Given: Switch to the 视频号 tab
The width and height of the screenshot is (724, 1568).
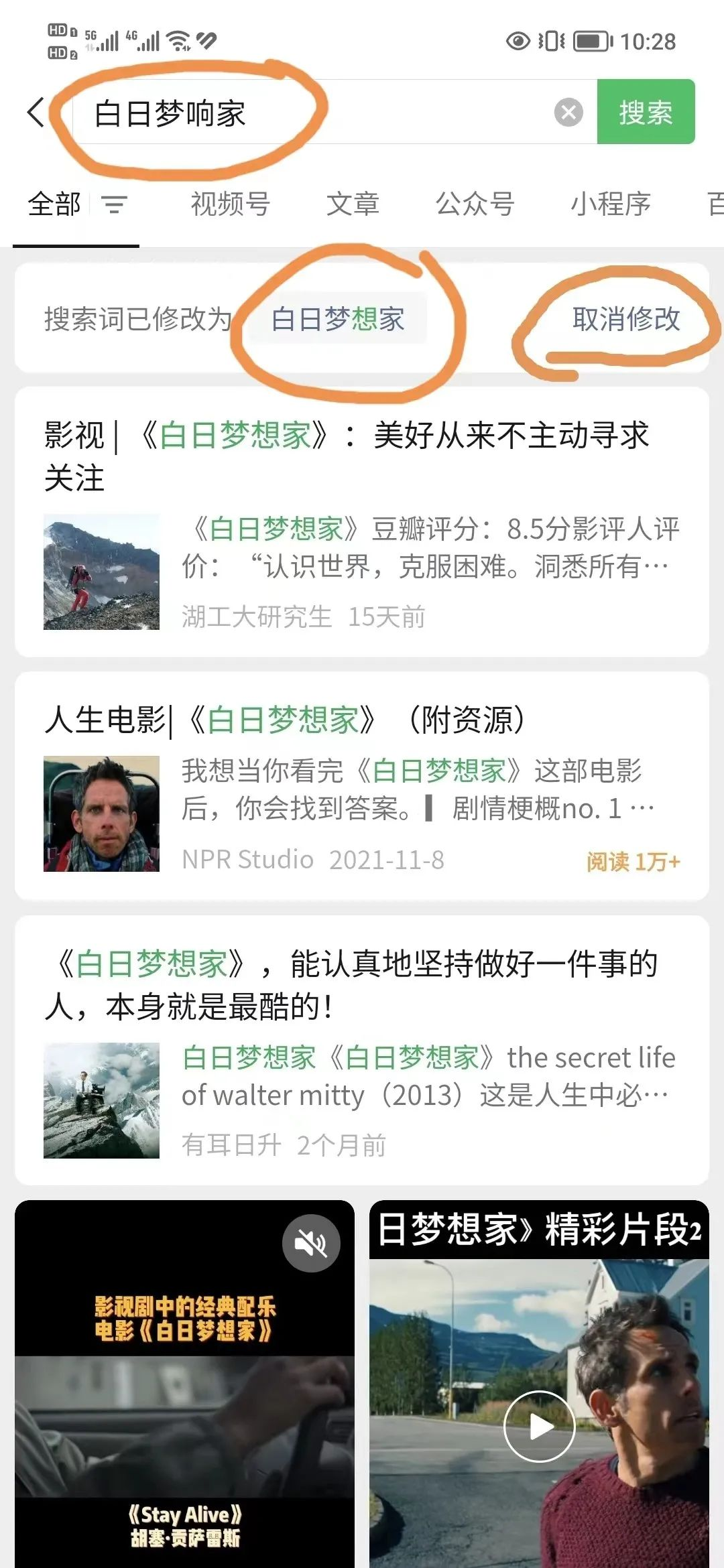Looking at the screenshot, I should [x=230, y=204].
